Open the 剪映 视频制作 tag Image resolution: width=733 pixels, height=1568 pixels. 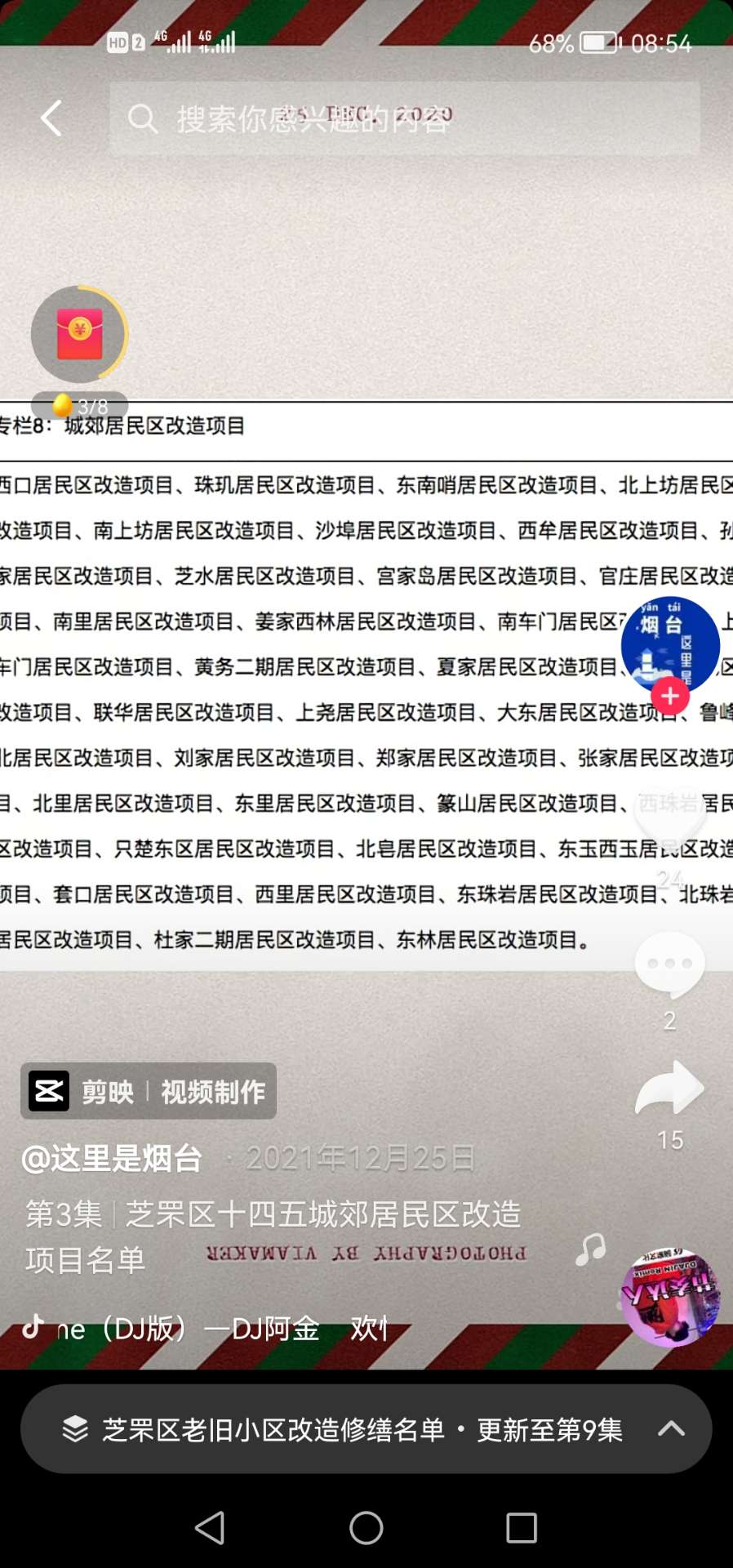(x=149, y=1091)
